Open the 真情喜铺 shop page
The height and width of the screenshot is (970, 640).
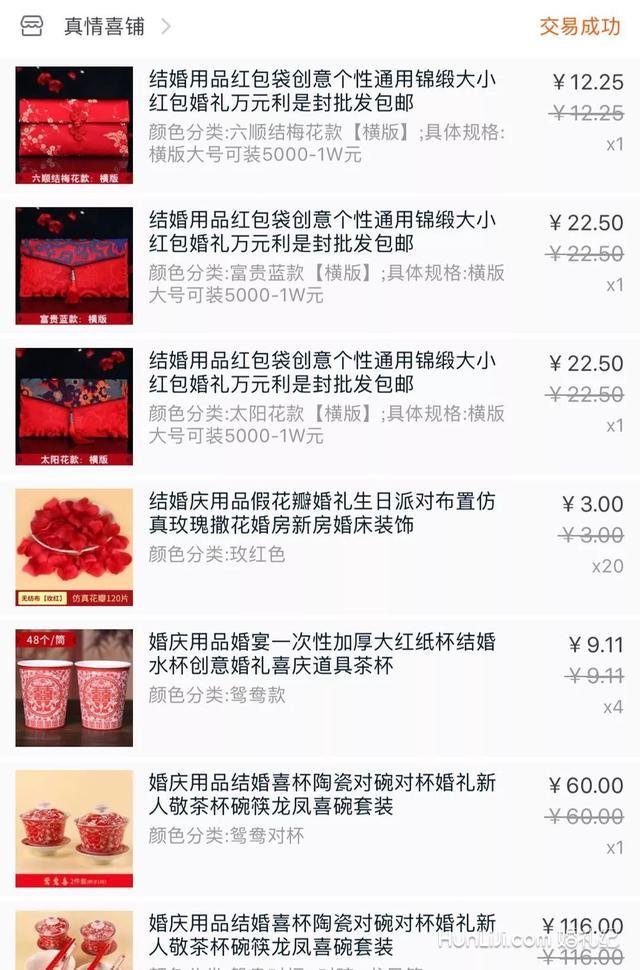click(104, 27)
